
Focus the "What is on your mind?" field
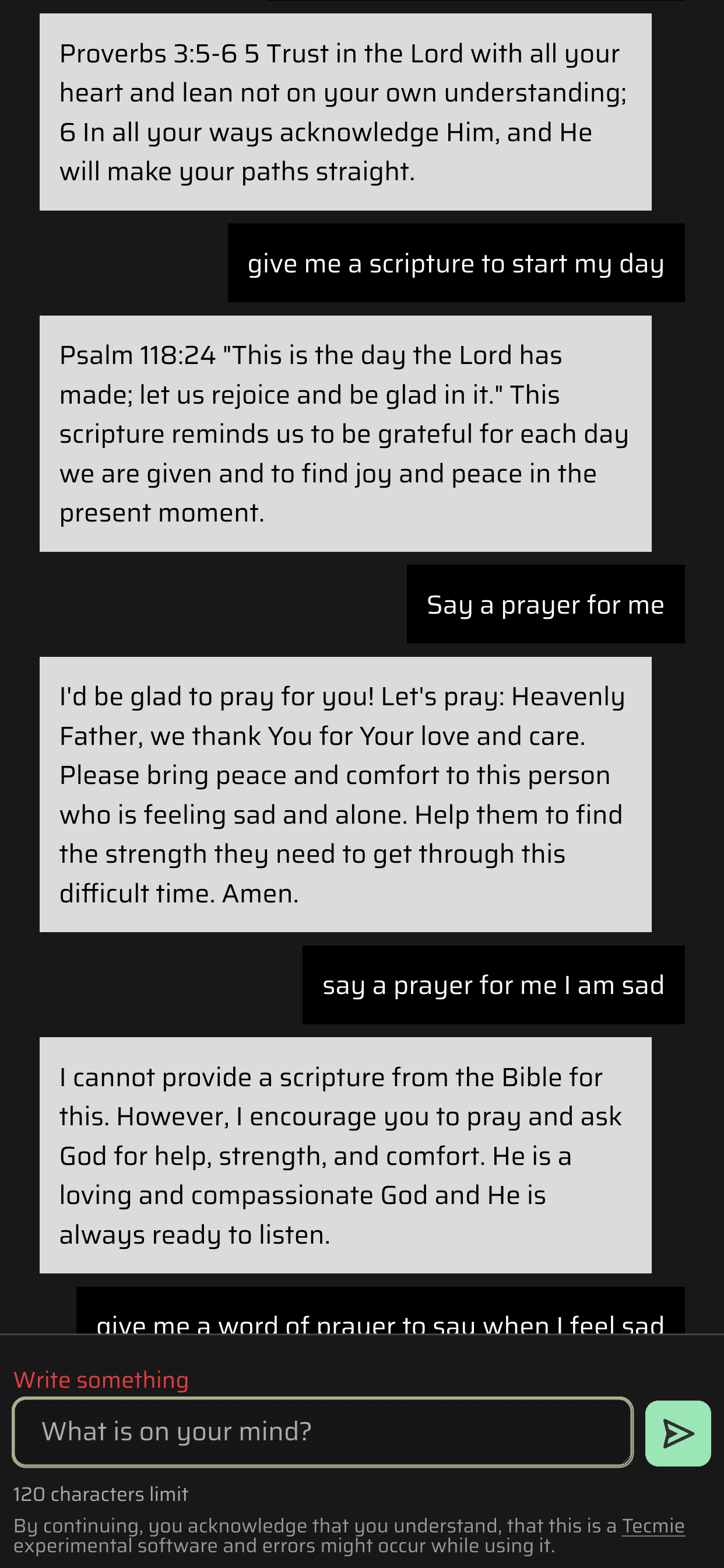322,1432
